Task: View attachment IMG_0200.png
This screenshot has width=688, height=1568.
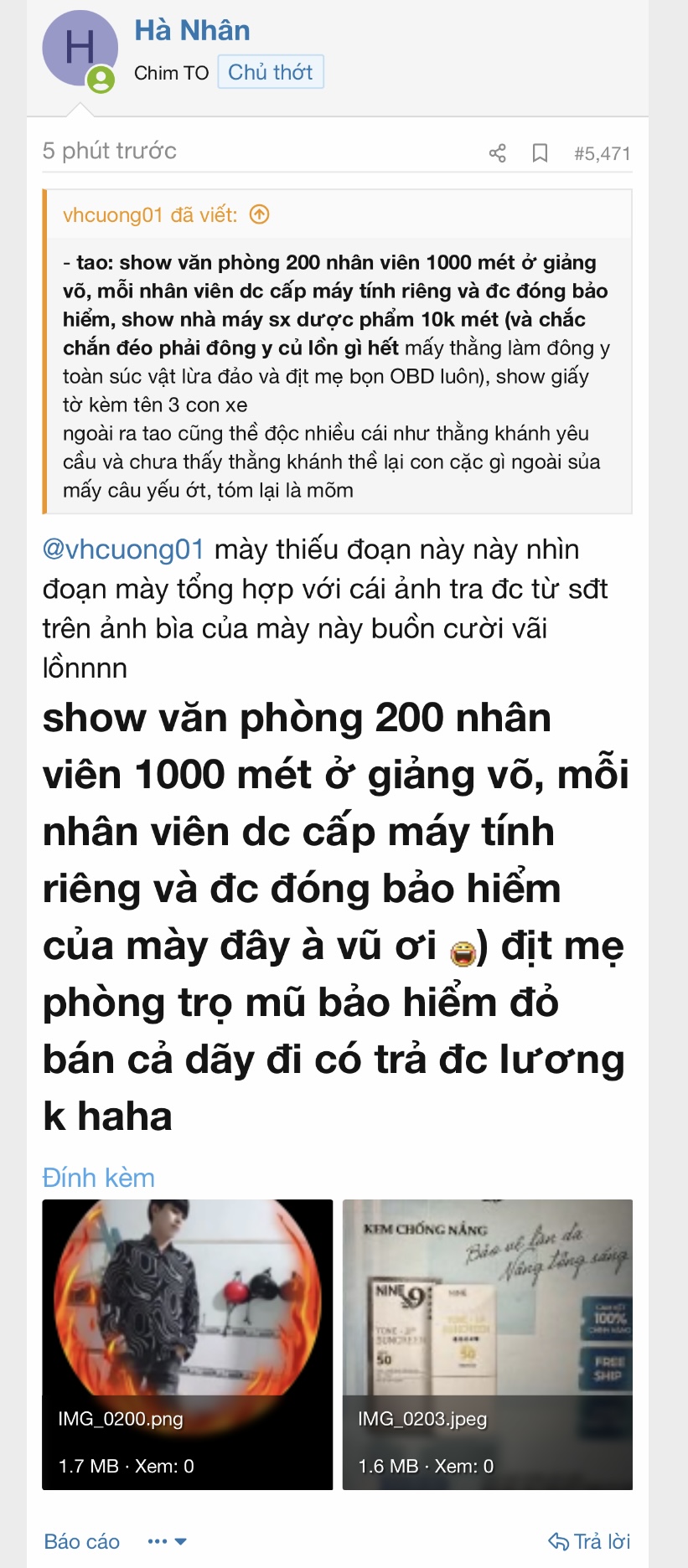Action: tap(188, 1344)
